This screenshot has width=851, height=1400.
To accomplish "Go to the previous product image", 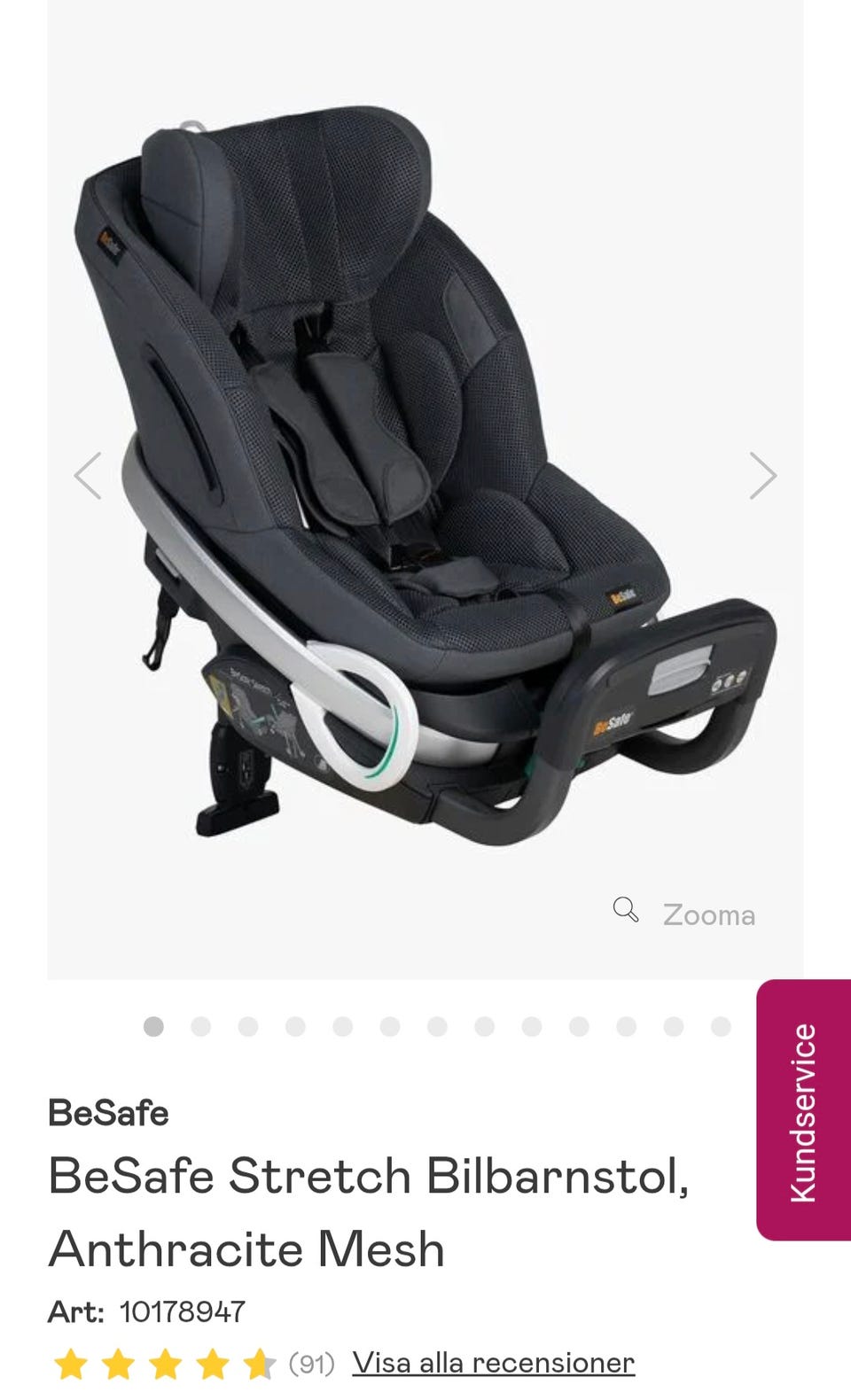I will 88,476.
